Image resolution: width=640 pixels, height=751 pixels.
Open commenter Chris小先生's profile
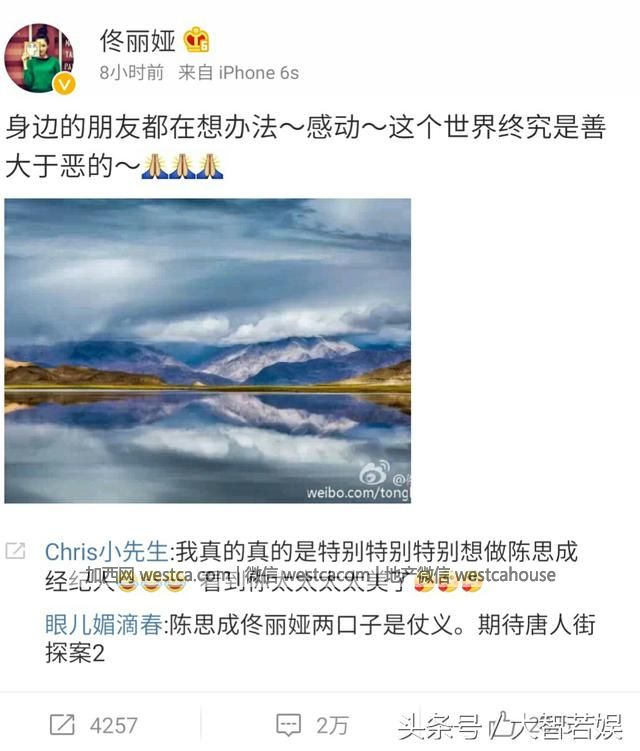108,552
